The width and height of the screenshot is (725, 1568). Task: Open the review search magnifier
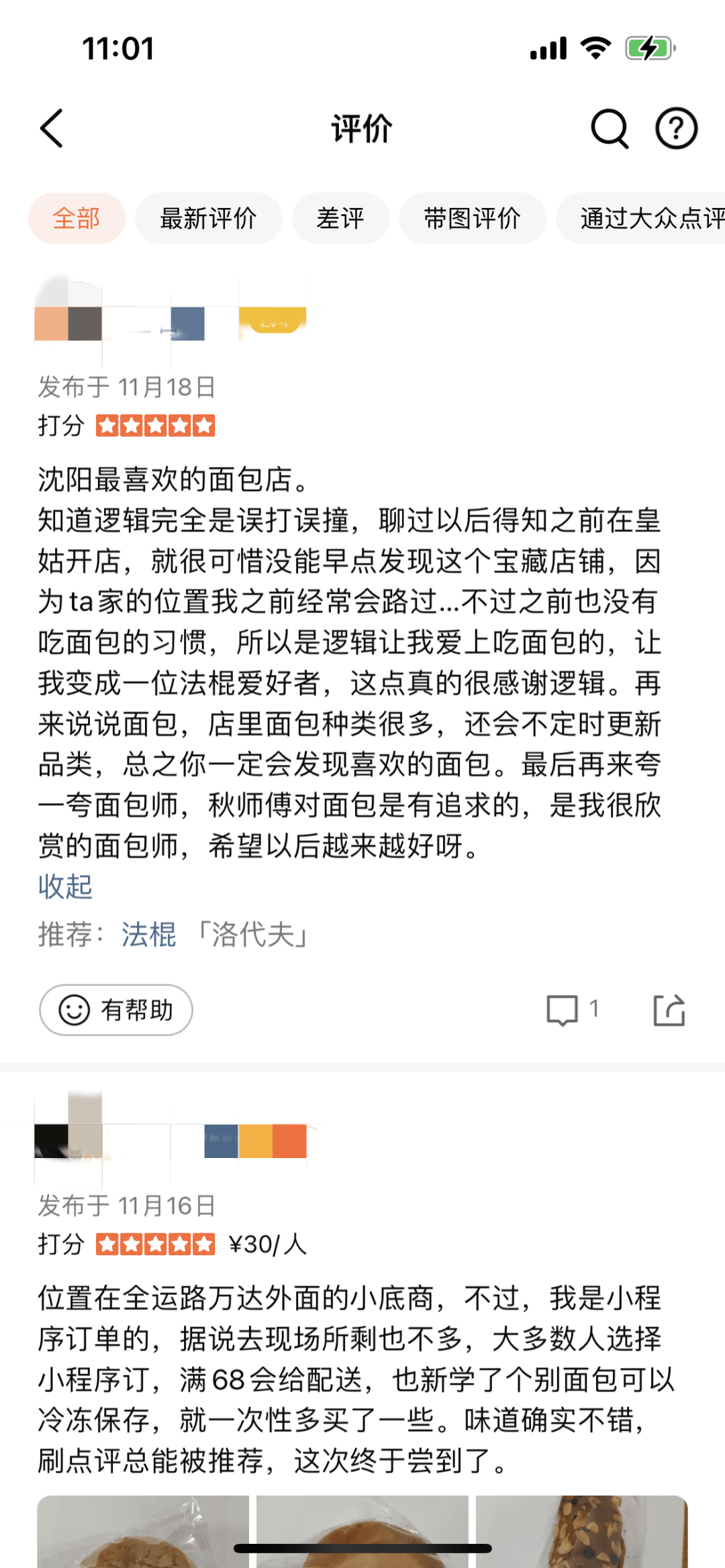point(610,129)
